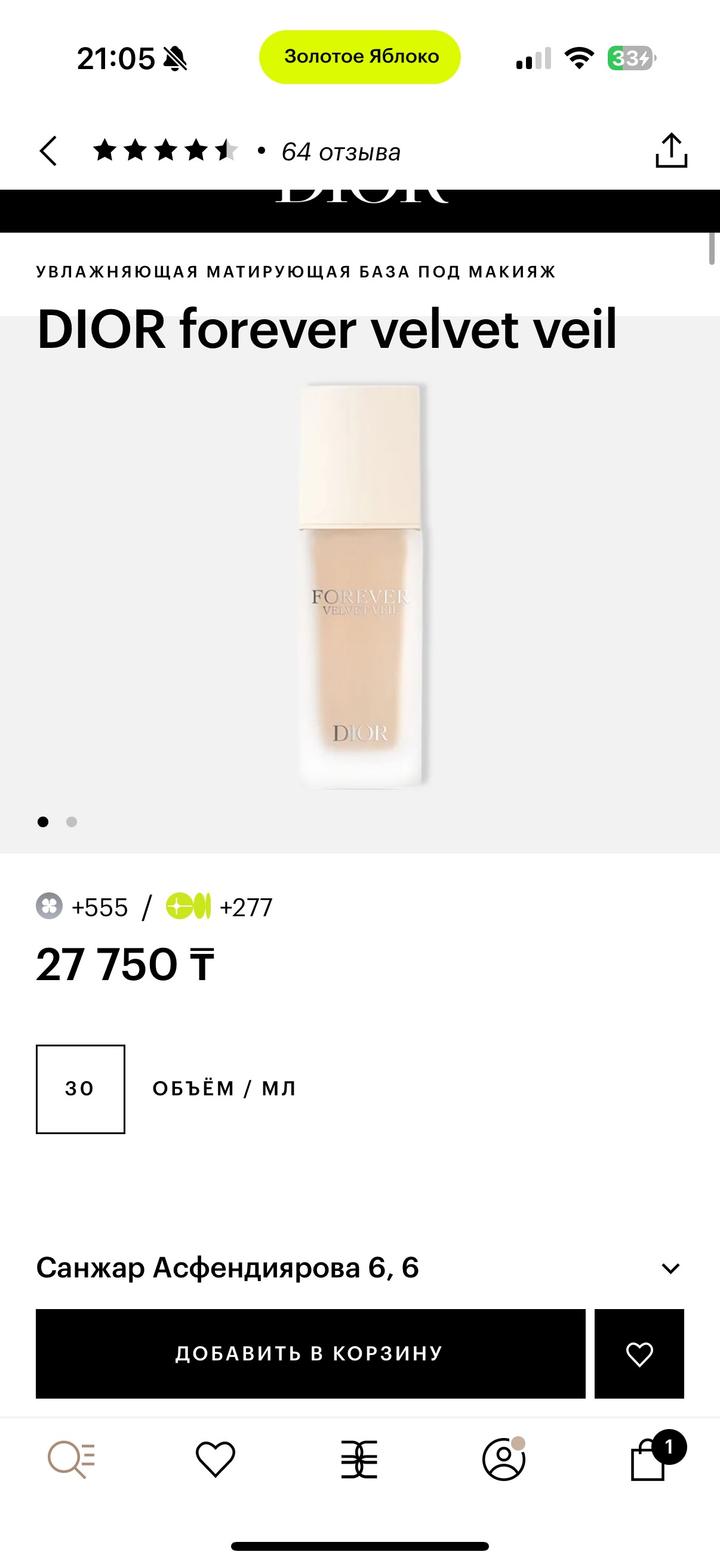Tap Добавить в корзину
This screenshot has height=1565, width=720.
click(x=310, y=1353)
